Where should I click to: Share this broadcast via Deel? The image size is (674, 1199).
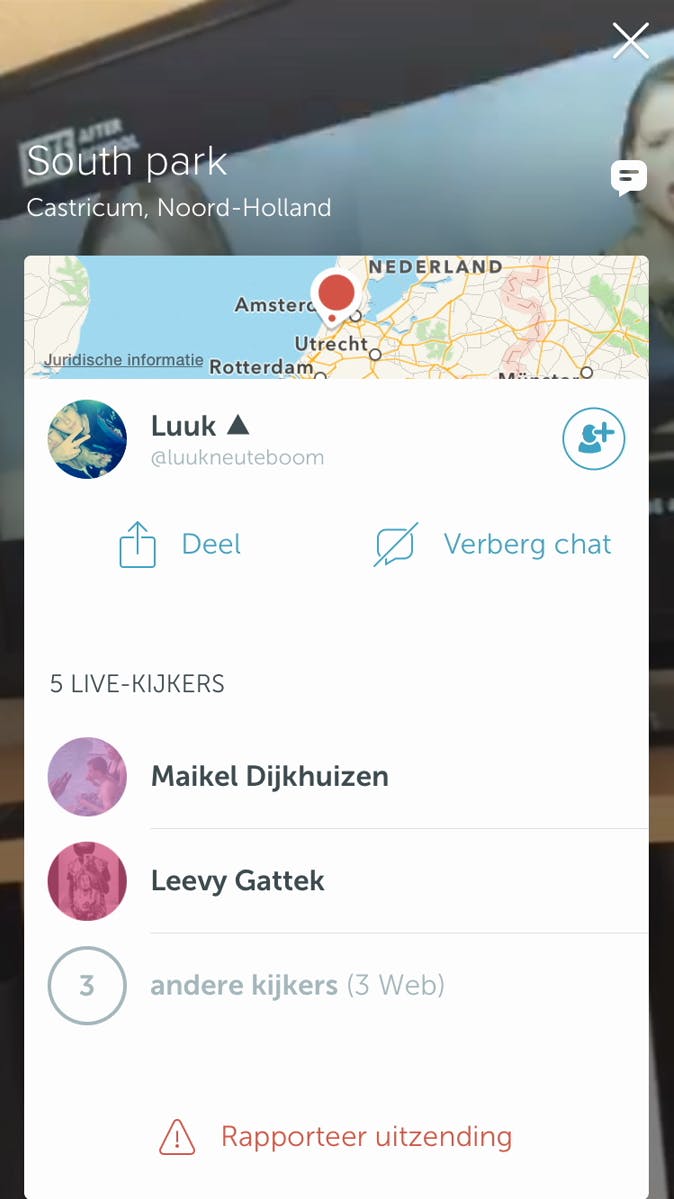tap(180, 545)
